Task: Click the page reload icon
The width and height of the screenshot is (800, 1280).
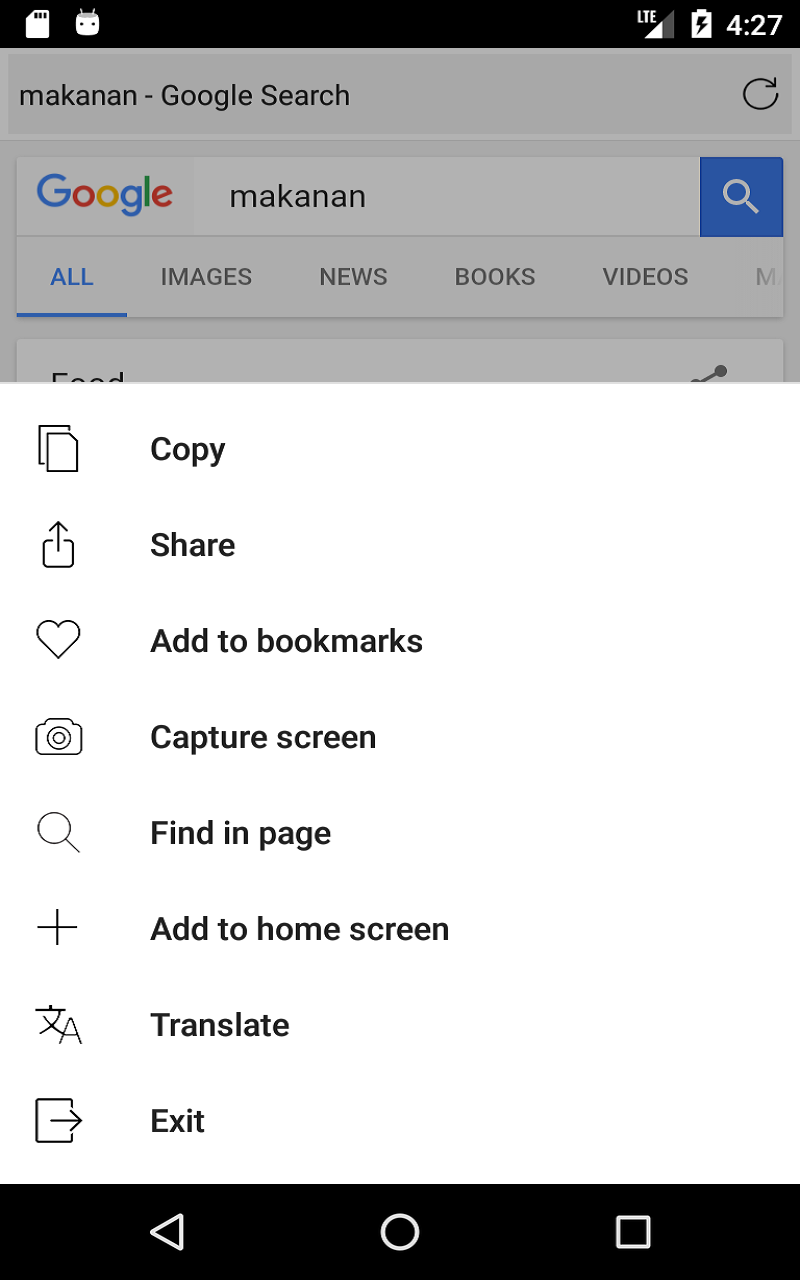Action: point(761,93)
